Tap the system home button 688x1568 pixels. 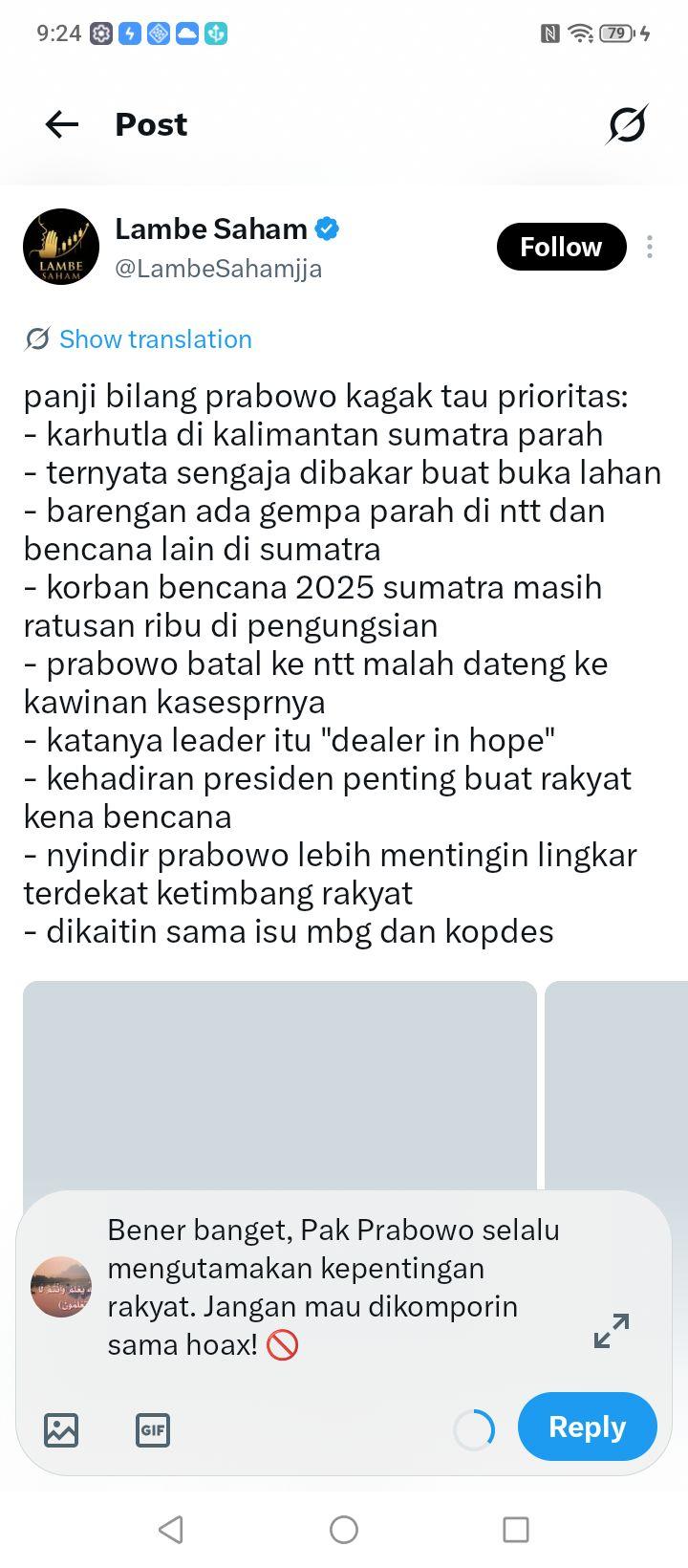point(344,1530)
